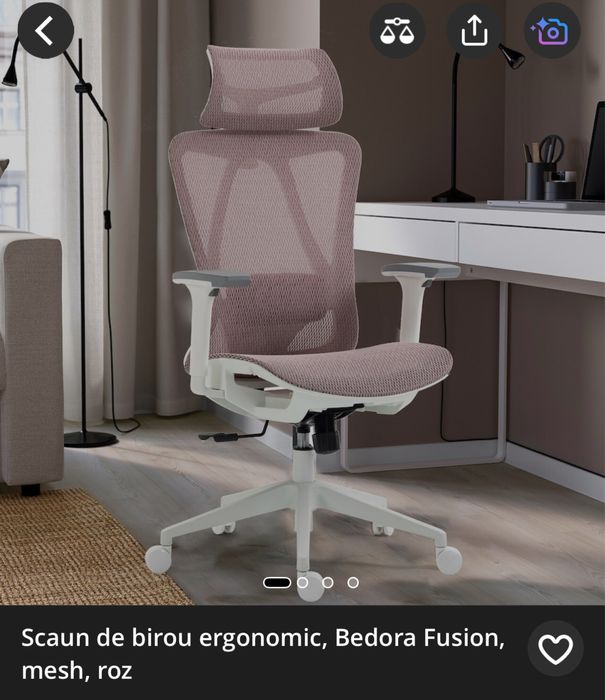Jump to the second image dot
The width and height of the screenshot is (605, 700).
[x=303, y=582]
